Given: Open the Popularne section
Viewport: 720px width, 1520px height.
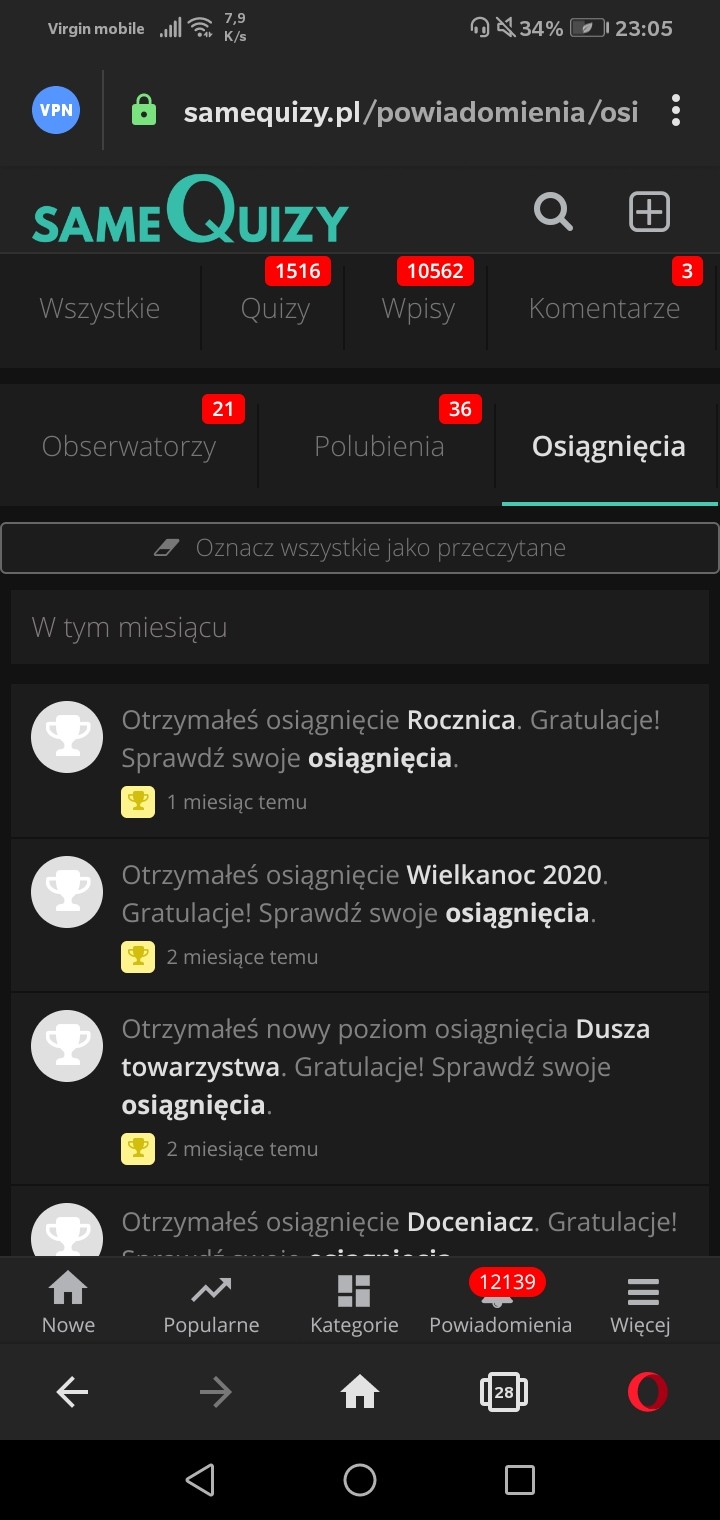Looking at the screenshot, I should point(211,1305).
